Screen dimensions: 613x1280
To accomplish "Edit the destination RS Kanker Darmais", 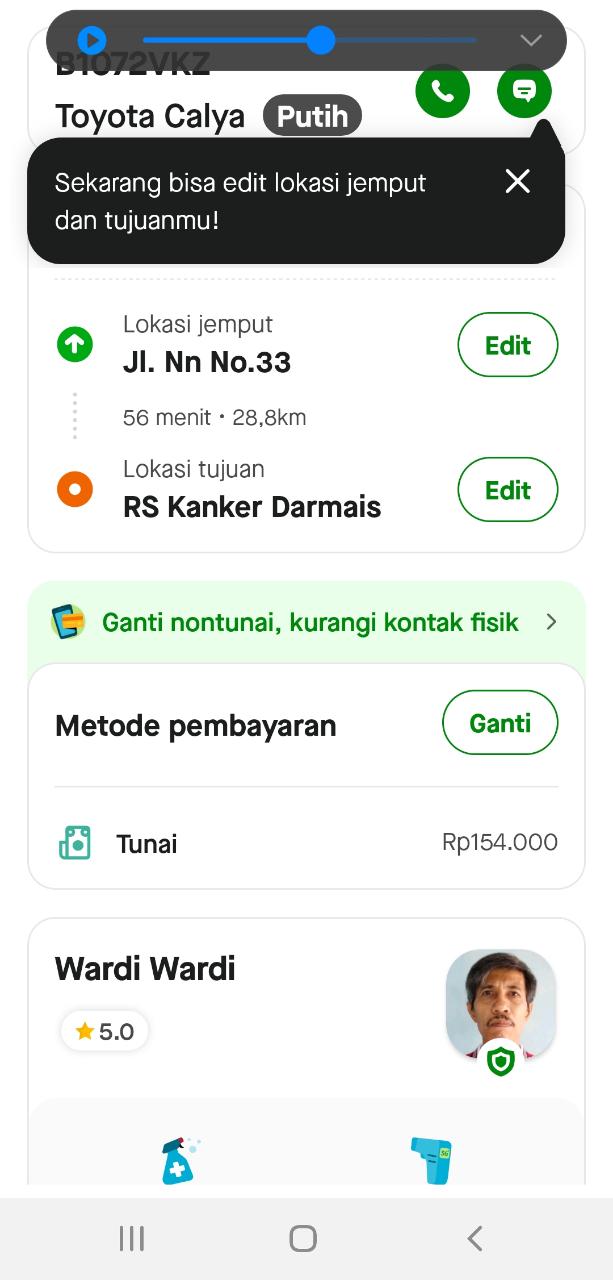I will [507, 490].
